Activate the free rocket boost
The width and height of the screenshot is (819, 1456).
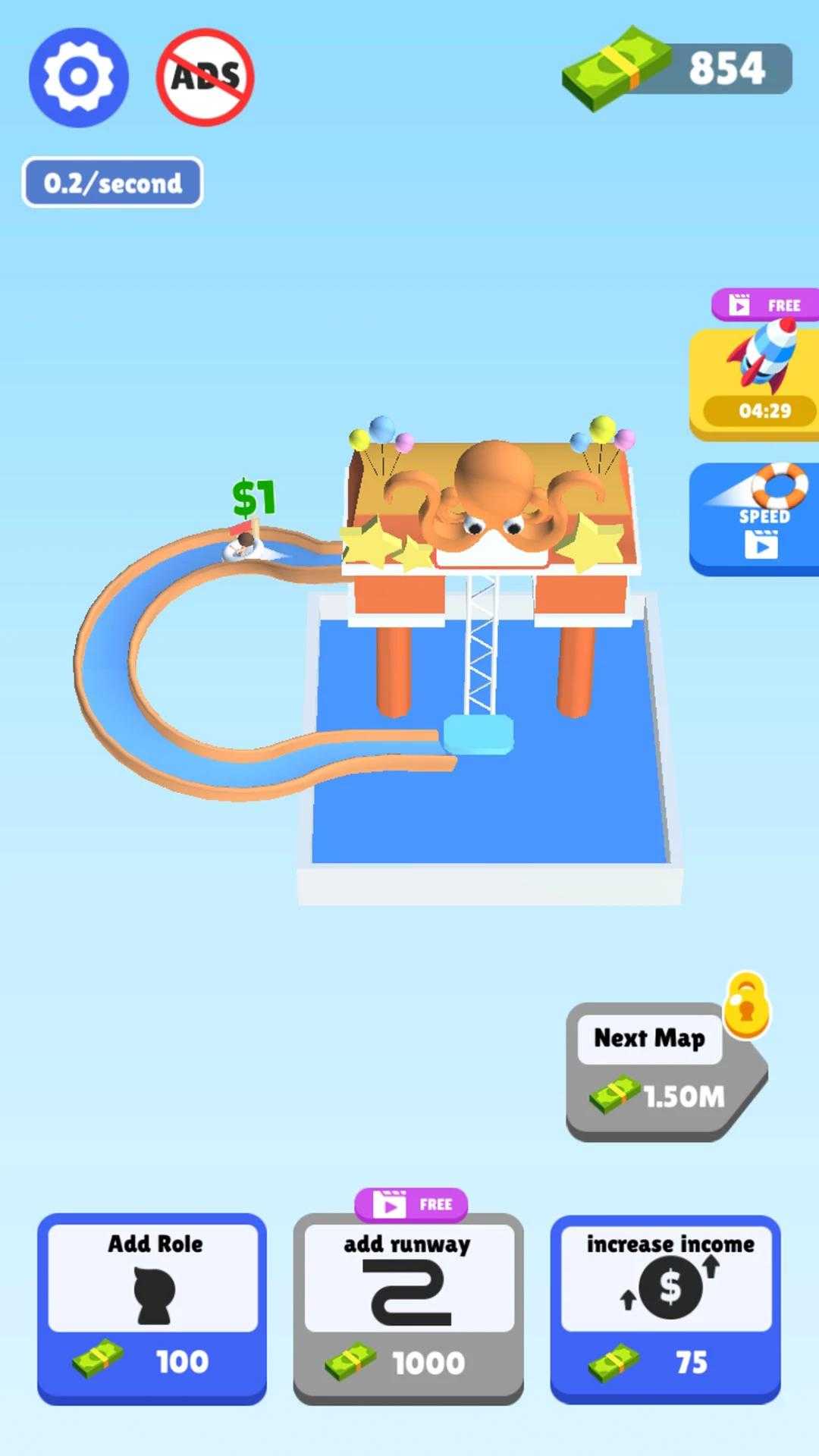(754, 366)
